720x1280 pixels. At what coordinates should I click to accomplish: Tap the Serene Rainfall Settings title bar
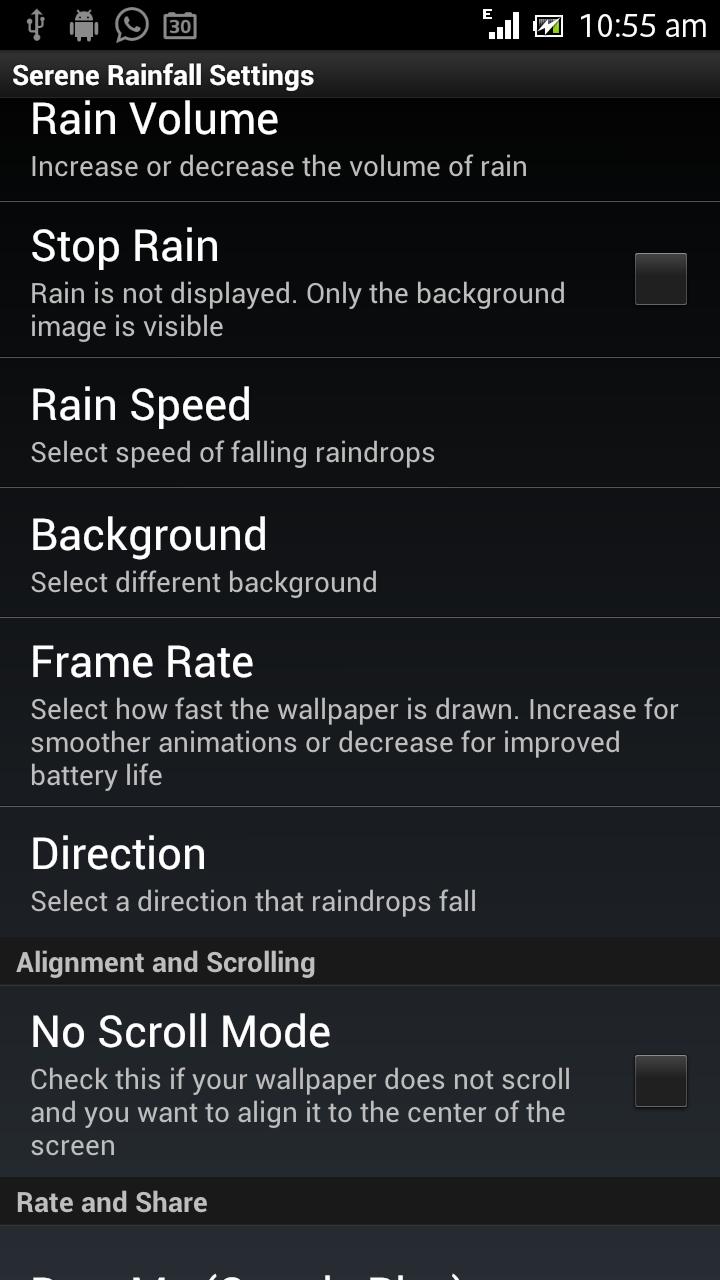coord(163,74)
